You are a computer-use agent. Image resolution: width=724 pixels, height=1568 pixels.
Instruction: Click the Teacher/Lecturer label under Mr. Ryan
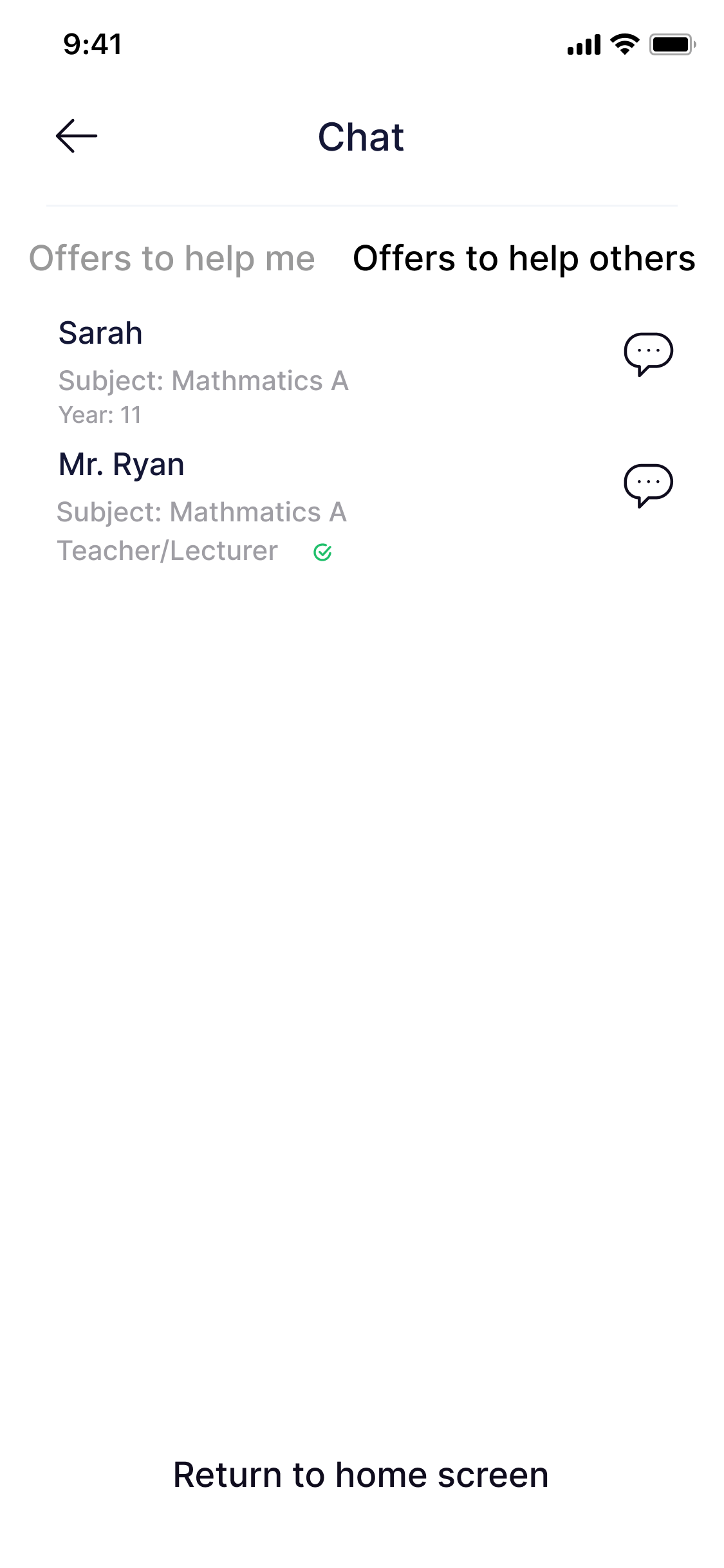[167, 550]
